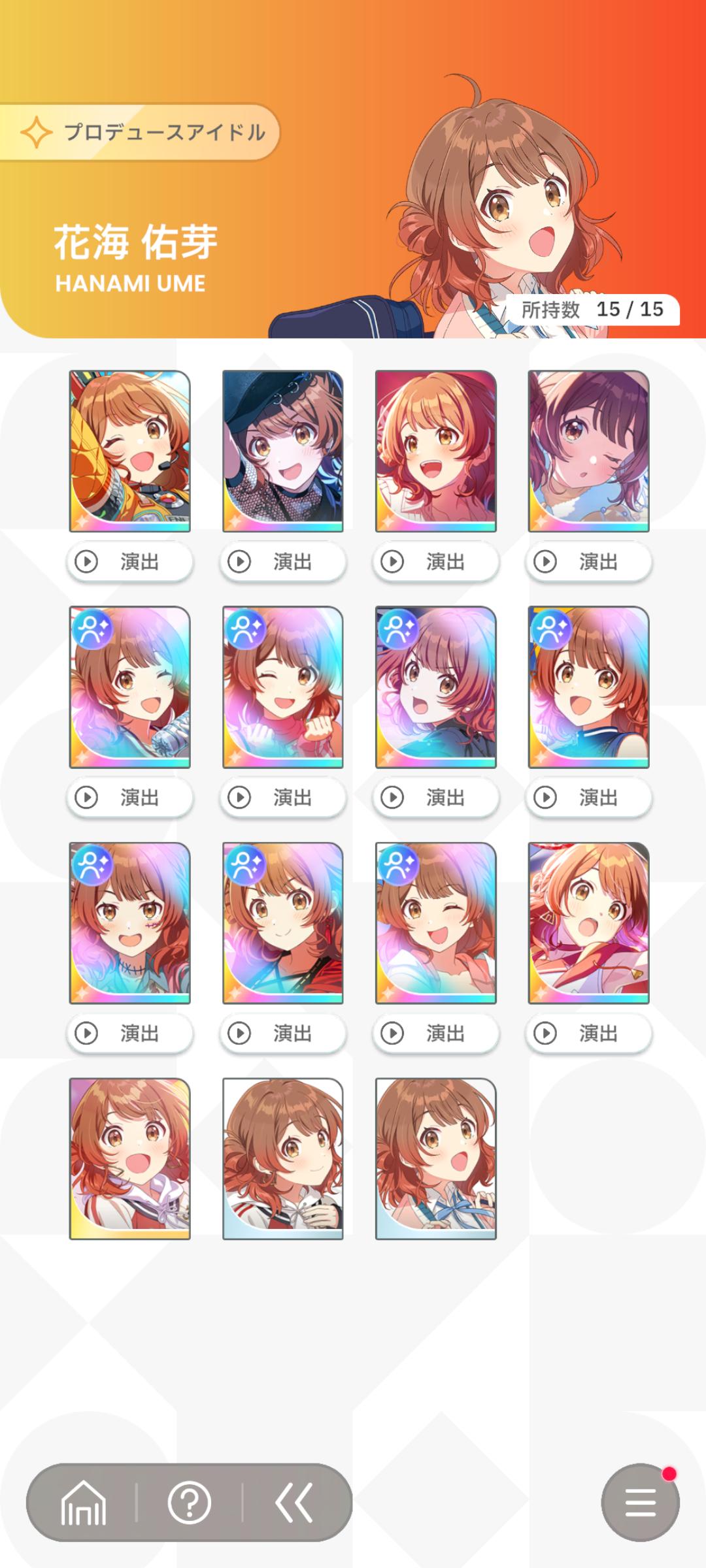
Task: Play 演出 for the navy sleeveless outfit card
Action: click(588, 797)
